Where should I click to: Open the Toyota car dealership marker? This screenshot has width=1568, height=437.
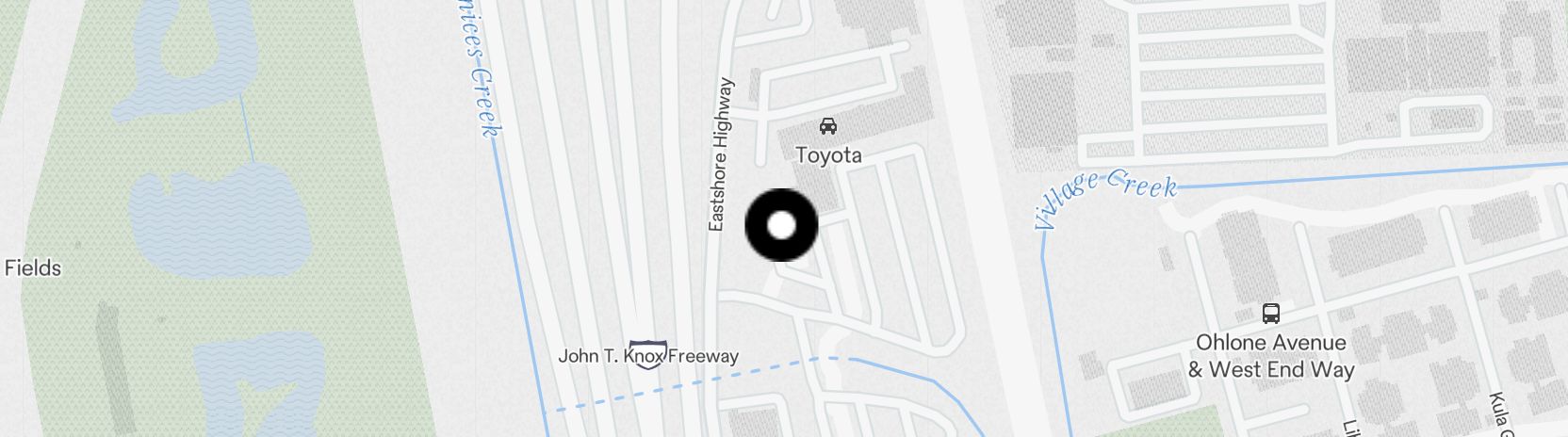(828, 125)
